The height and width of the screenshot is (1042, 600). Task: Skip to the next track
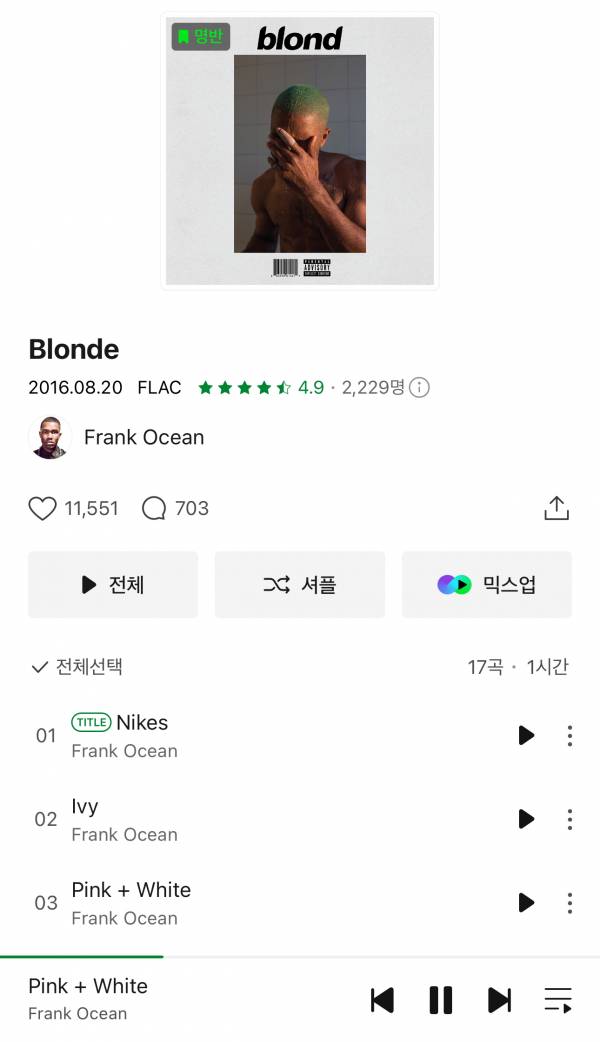(x=499, y=1000)
